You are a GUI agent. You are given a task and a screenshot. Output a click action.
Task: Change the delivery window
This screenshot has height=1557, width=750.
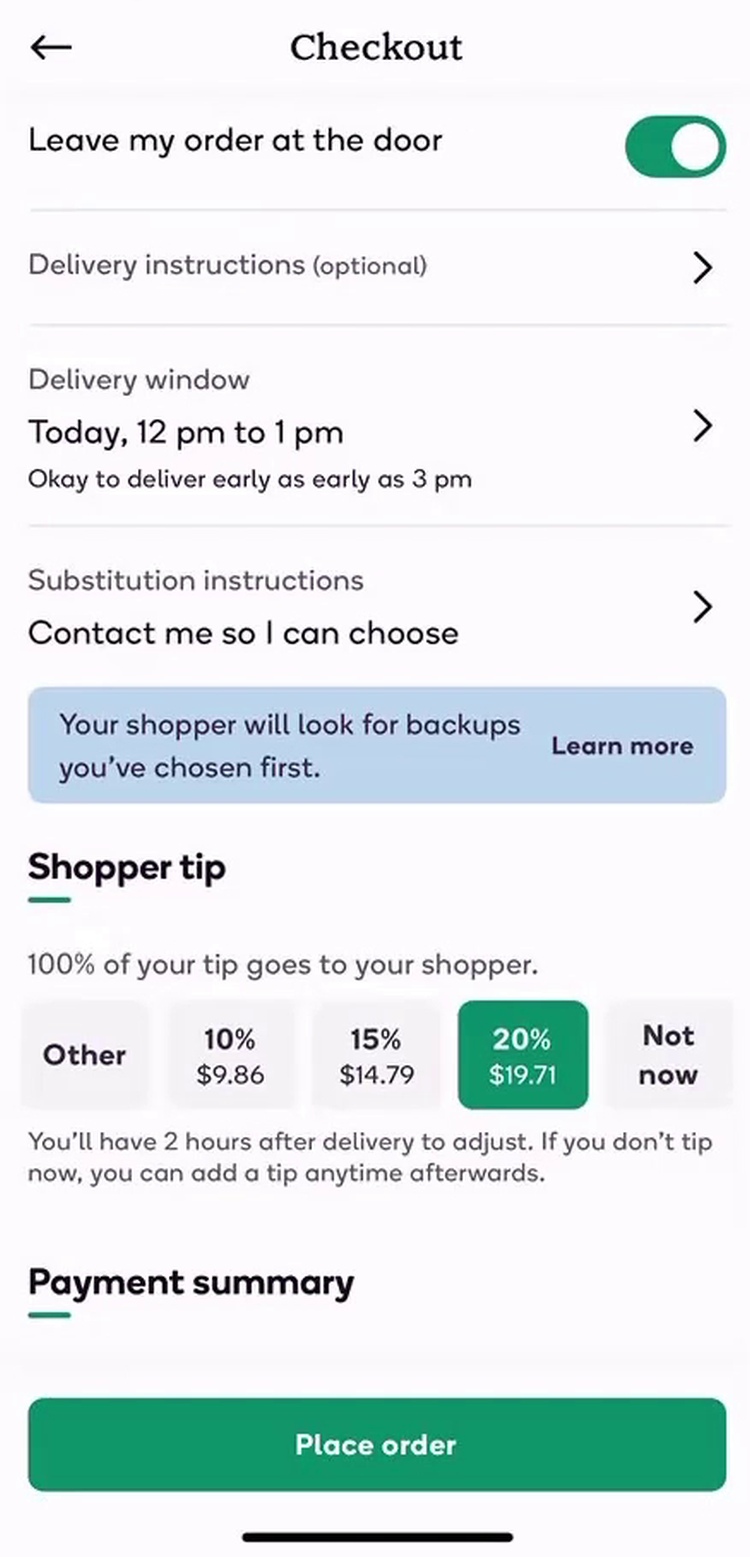376,428
